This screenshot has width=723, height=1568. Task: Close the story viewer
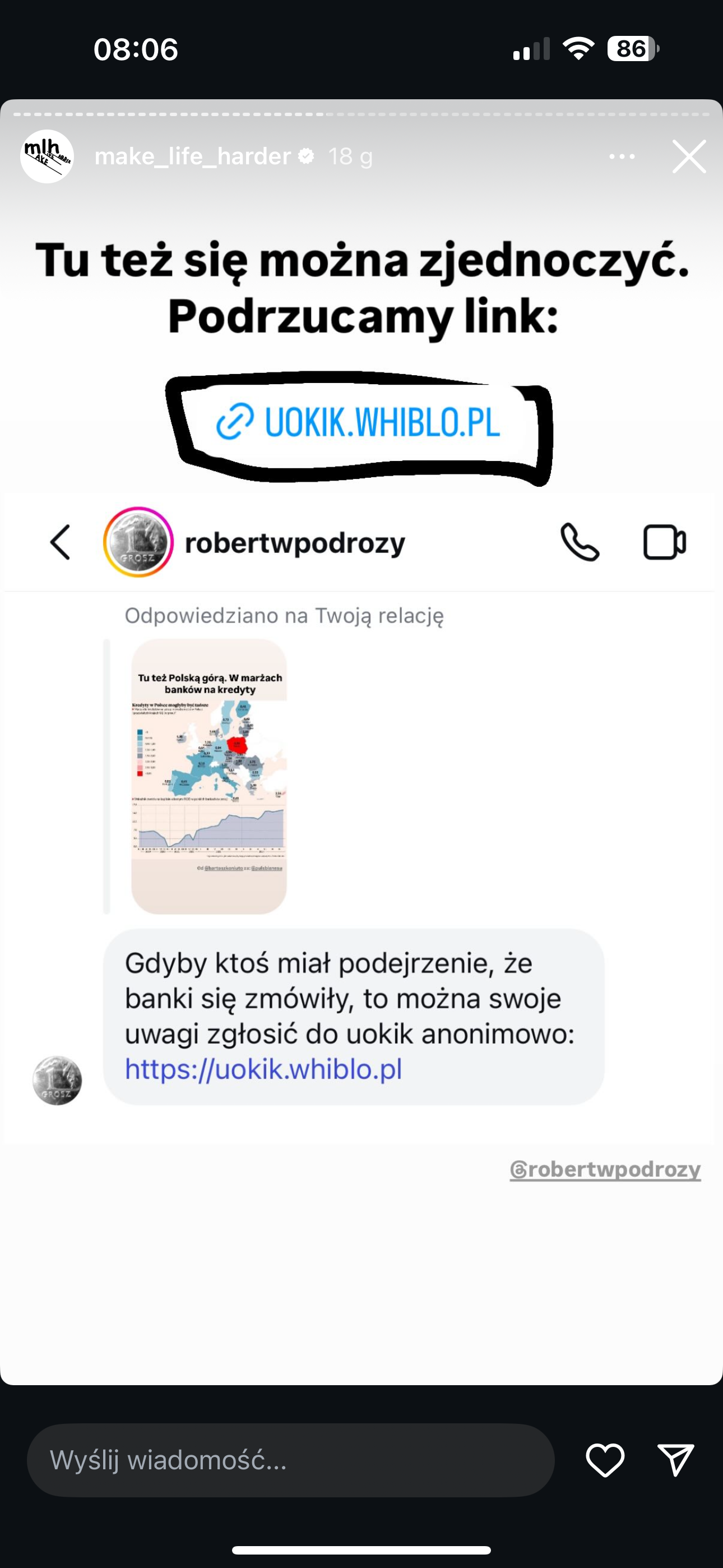click(x=688, y=156)
